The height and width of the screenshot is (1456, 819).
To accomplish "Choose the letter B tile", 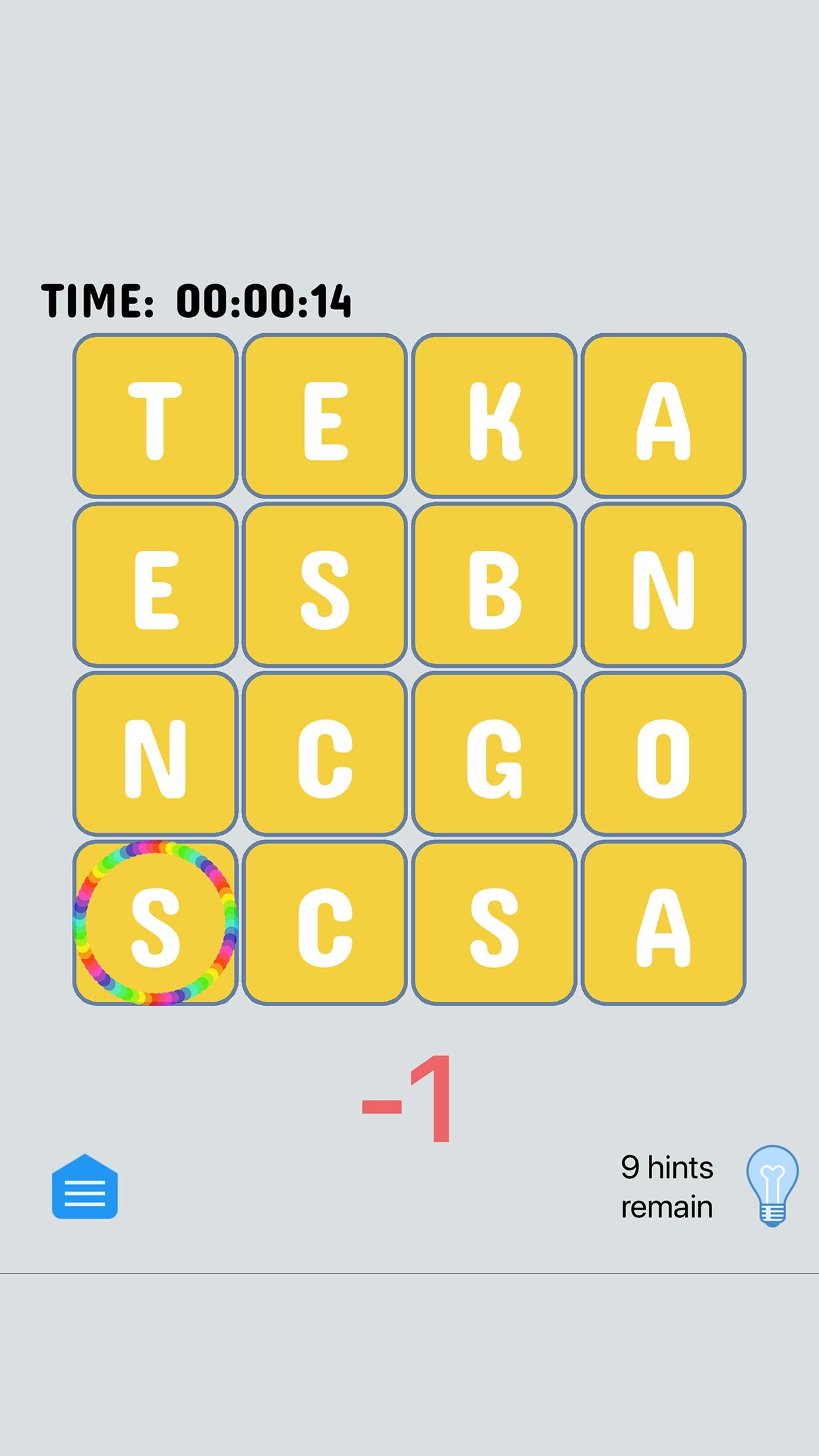I will (x=494, y=585).
